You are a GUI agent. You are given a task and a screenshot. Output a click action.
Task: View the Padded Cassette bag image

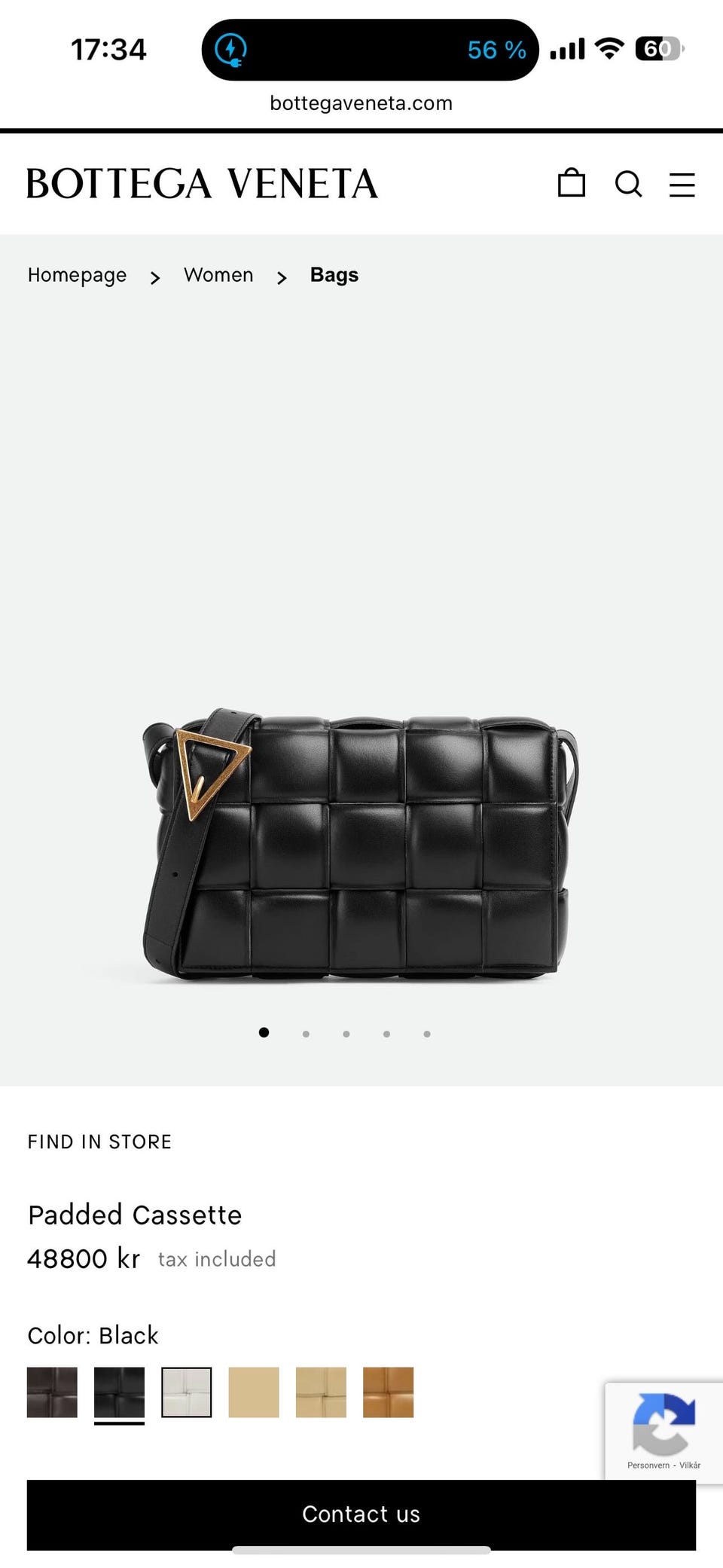click(x=360, y=844)
